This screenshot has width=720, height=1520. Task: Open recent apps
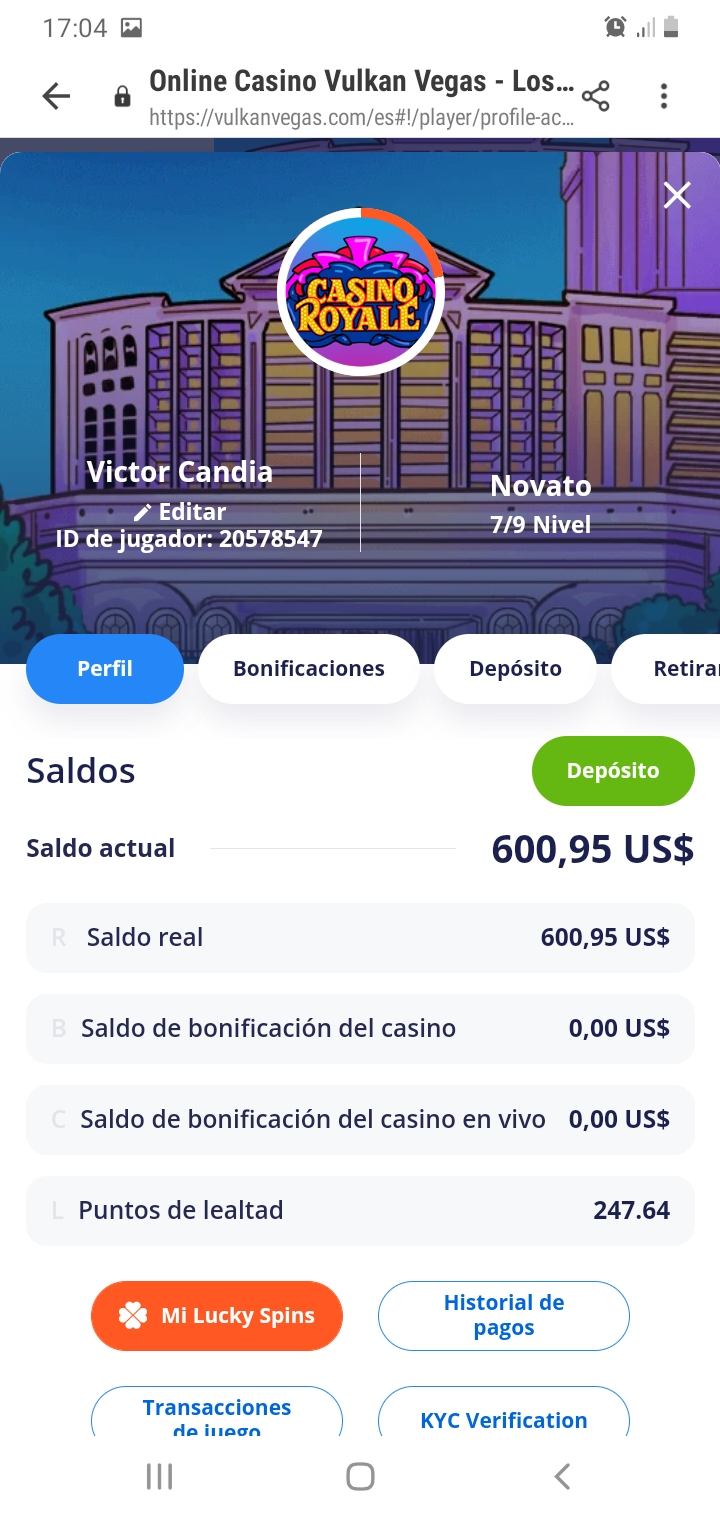(159, 1476)
